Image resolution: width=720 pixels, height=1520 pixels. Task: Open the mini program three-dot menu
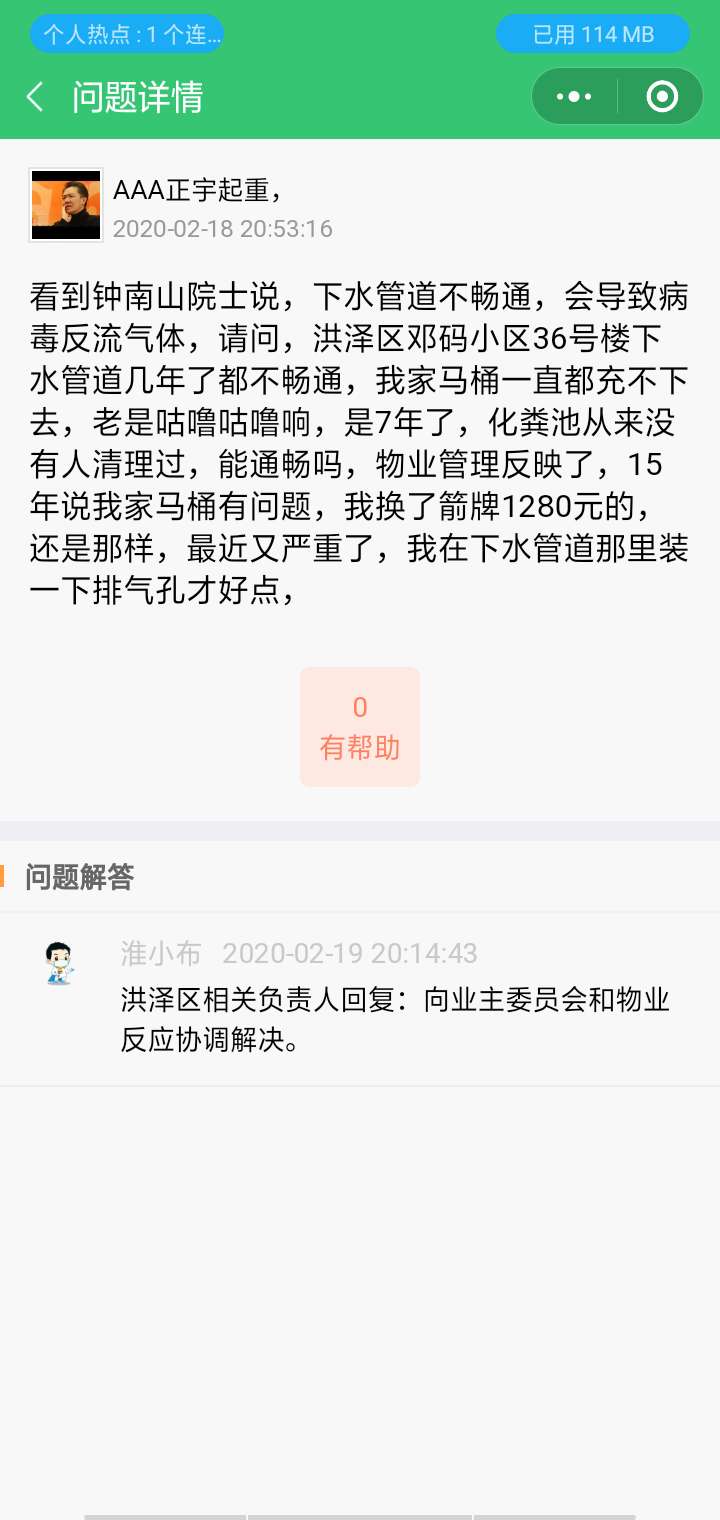(574, 97)
